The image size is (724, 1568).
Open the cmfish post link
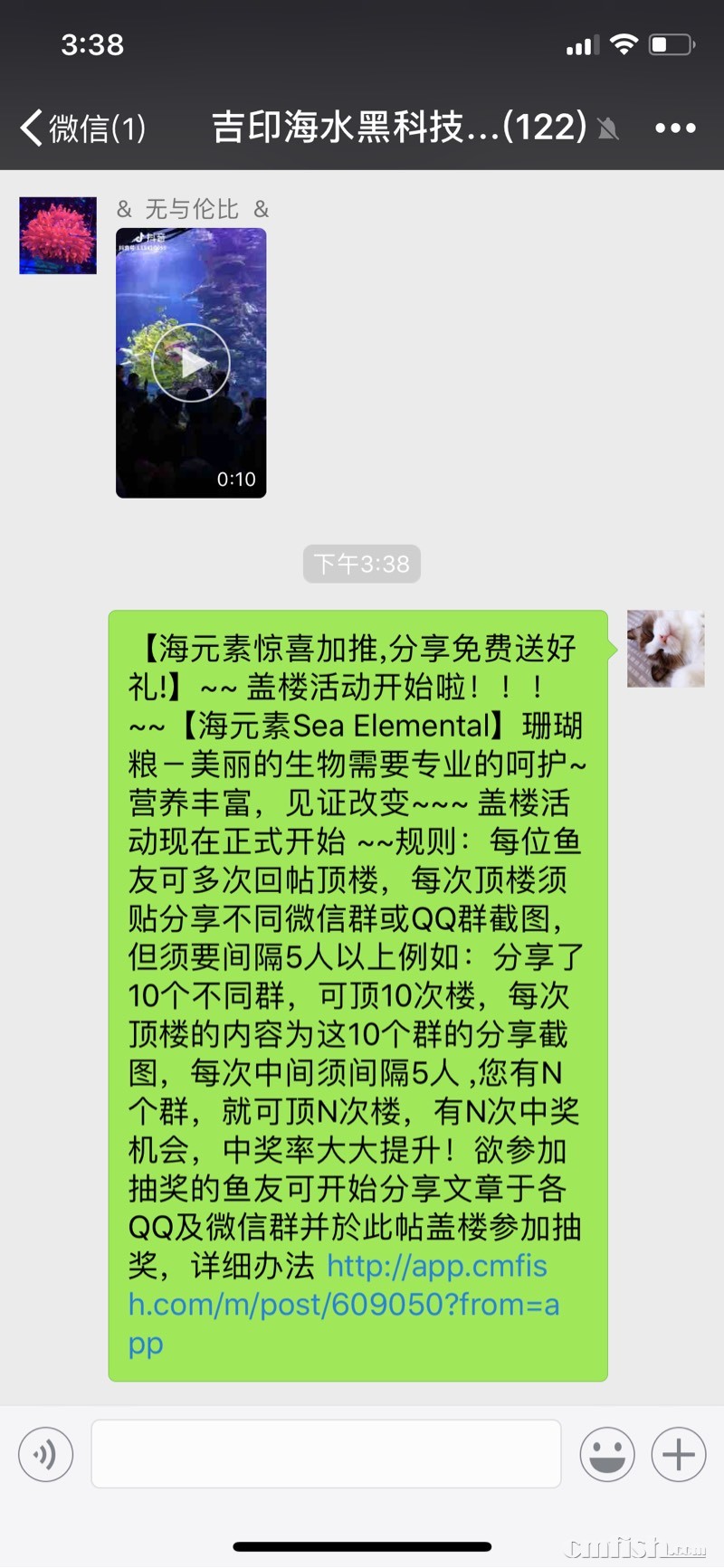[344, 1304]
